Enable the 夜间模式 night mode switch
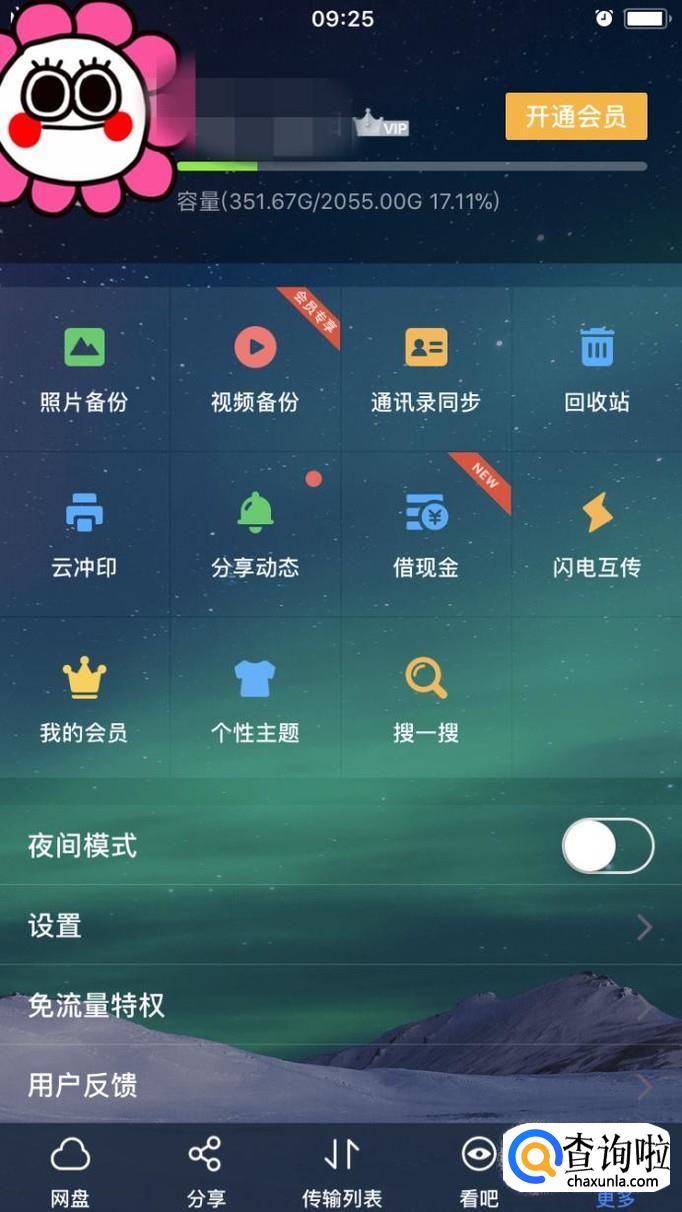The image size is (682, 1212). (x=607, y=847)
